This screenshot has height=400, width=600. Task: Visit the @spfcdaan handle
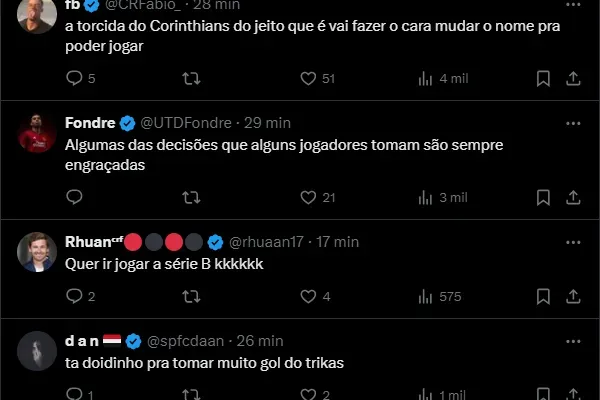tap(189, 341)
